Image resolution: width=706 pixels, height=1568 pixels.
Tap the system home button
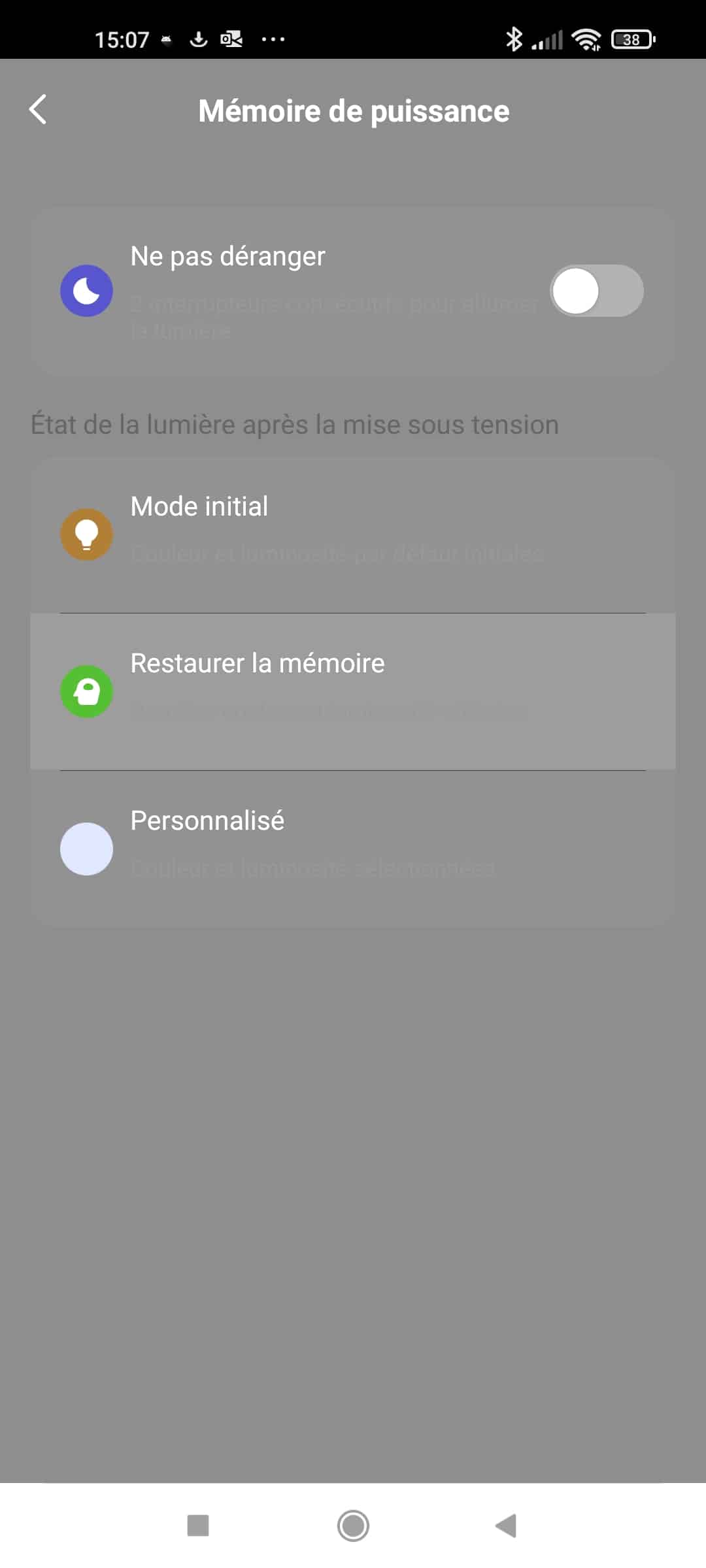click(353, 1526)
